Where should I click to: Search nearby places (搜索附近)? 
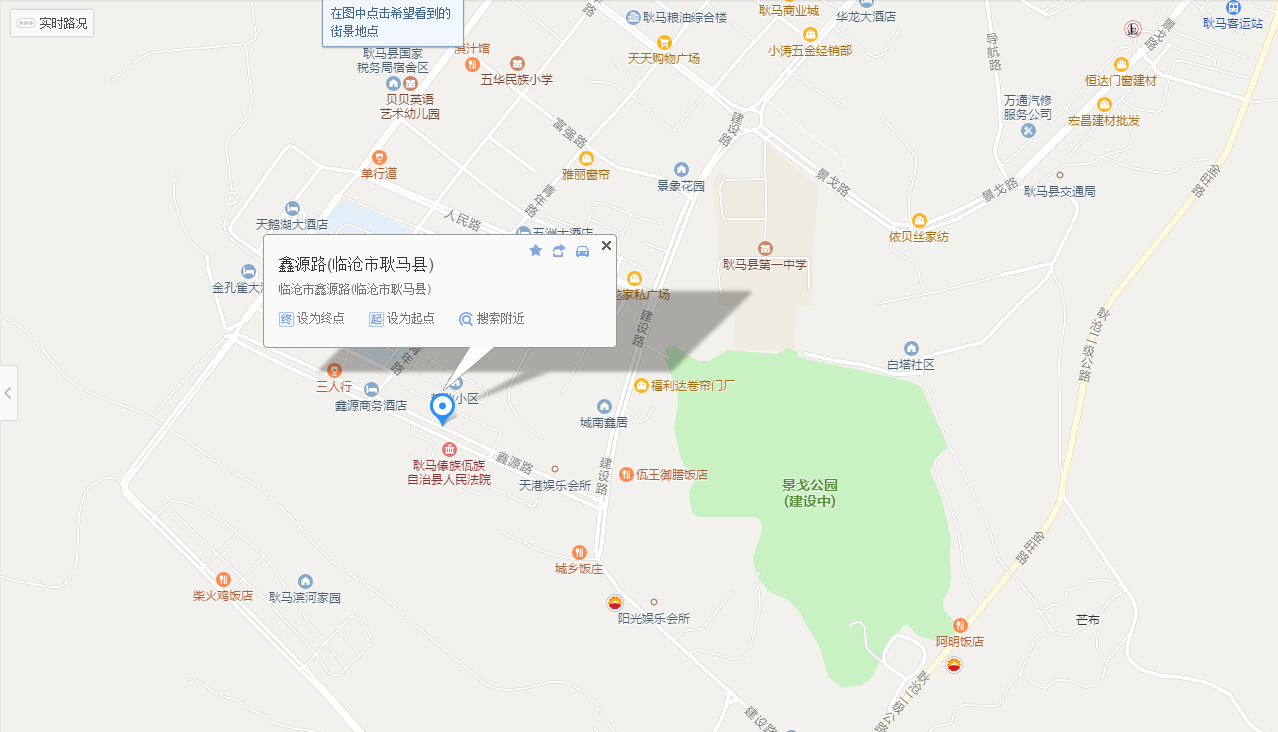(x=491, y=319)
